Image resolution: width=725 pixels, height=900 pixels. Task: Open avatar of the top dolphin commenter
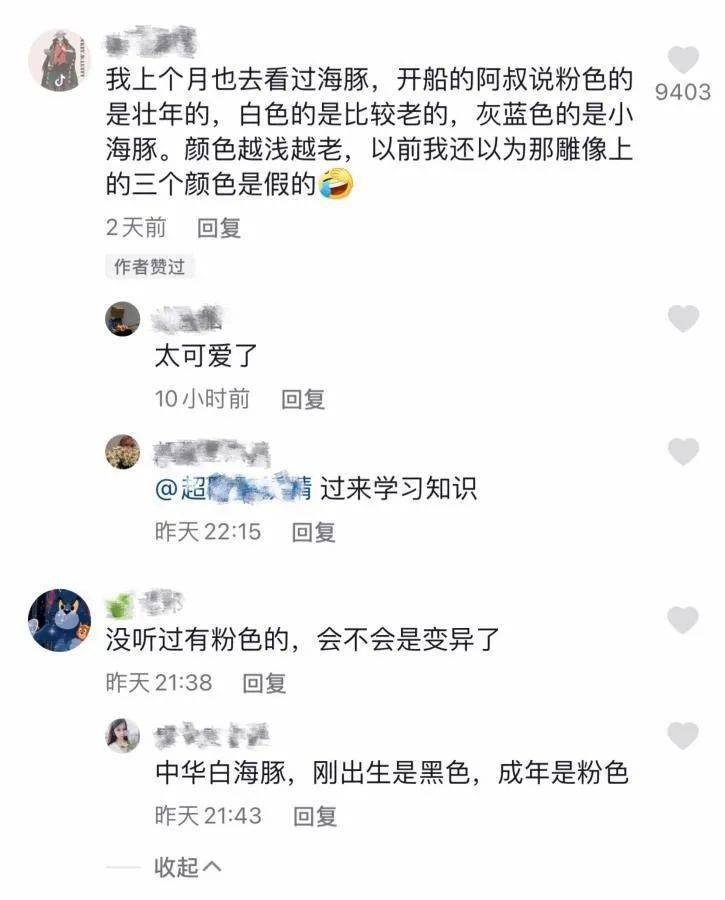(x=59, y=61)
